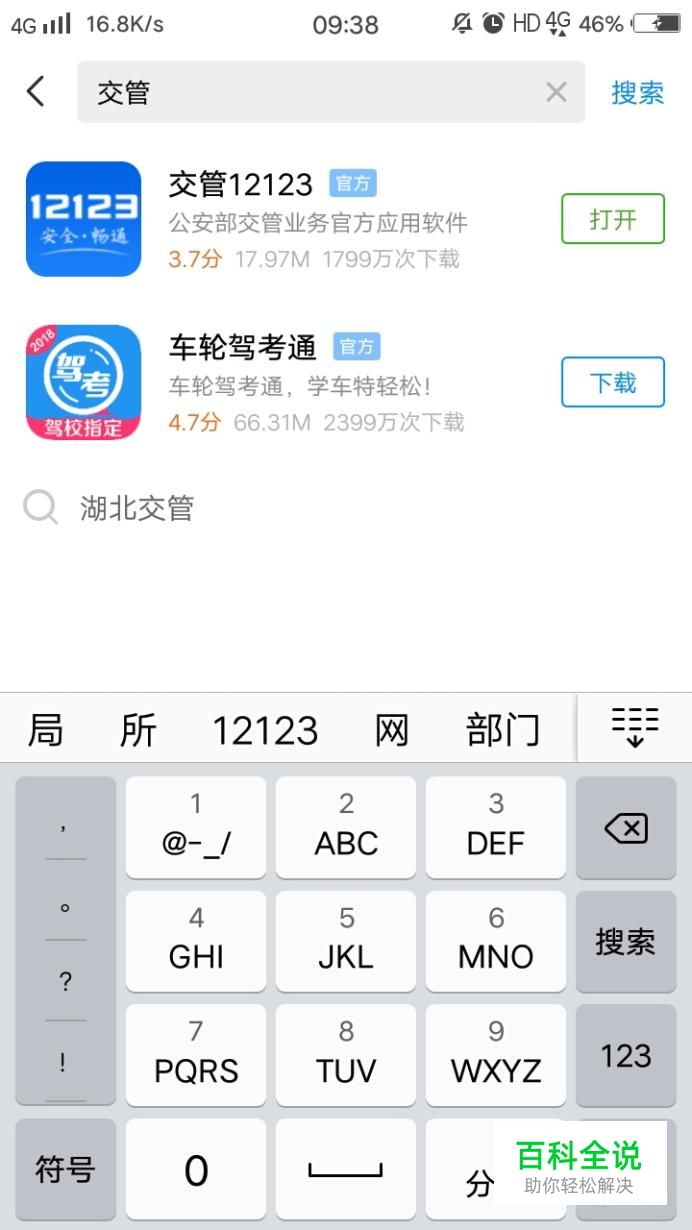Go back using the top-left arrow

pos(36,92)
